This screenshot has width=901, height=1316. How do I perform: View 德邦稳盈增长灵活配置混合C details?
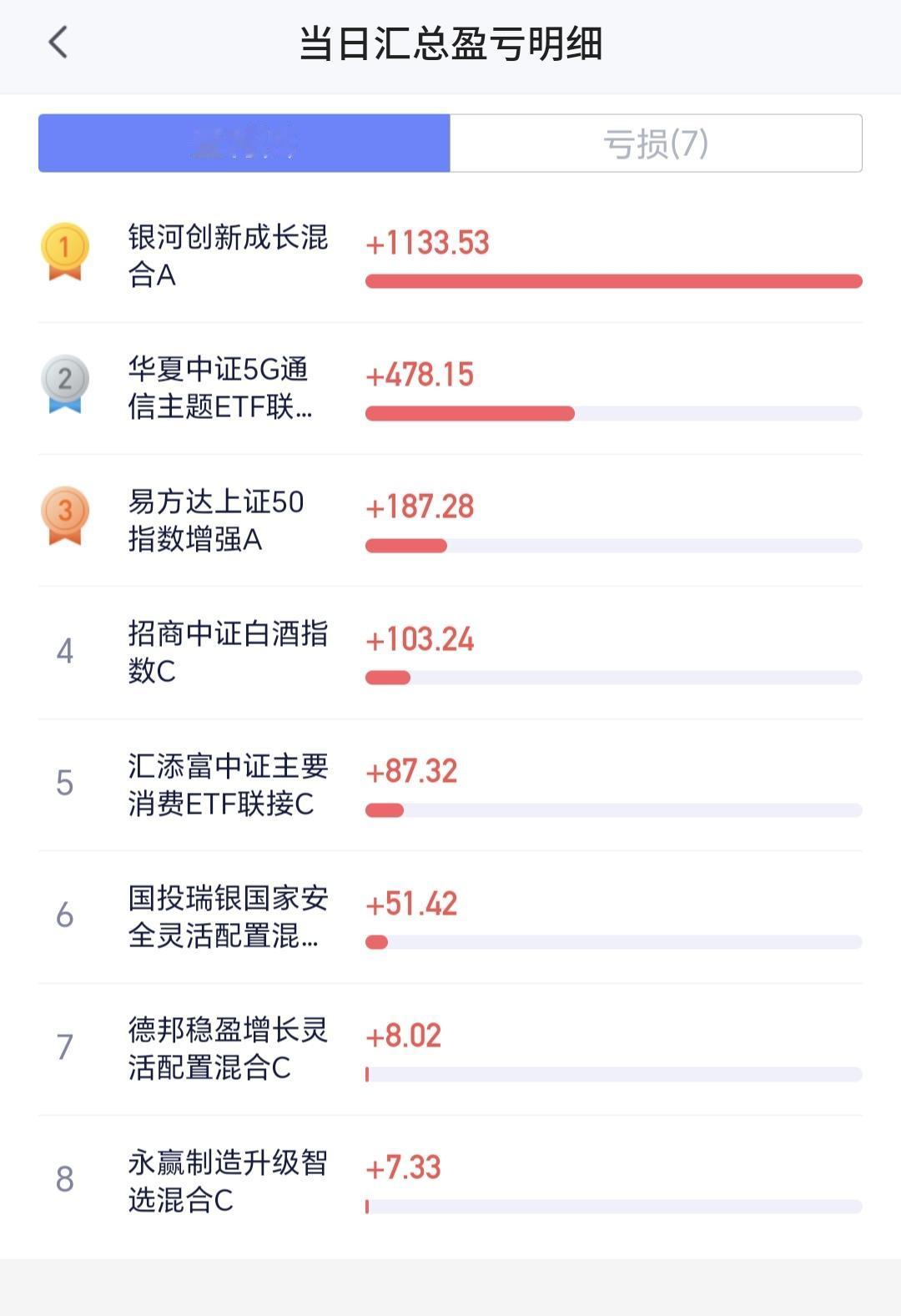450,1049
